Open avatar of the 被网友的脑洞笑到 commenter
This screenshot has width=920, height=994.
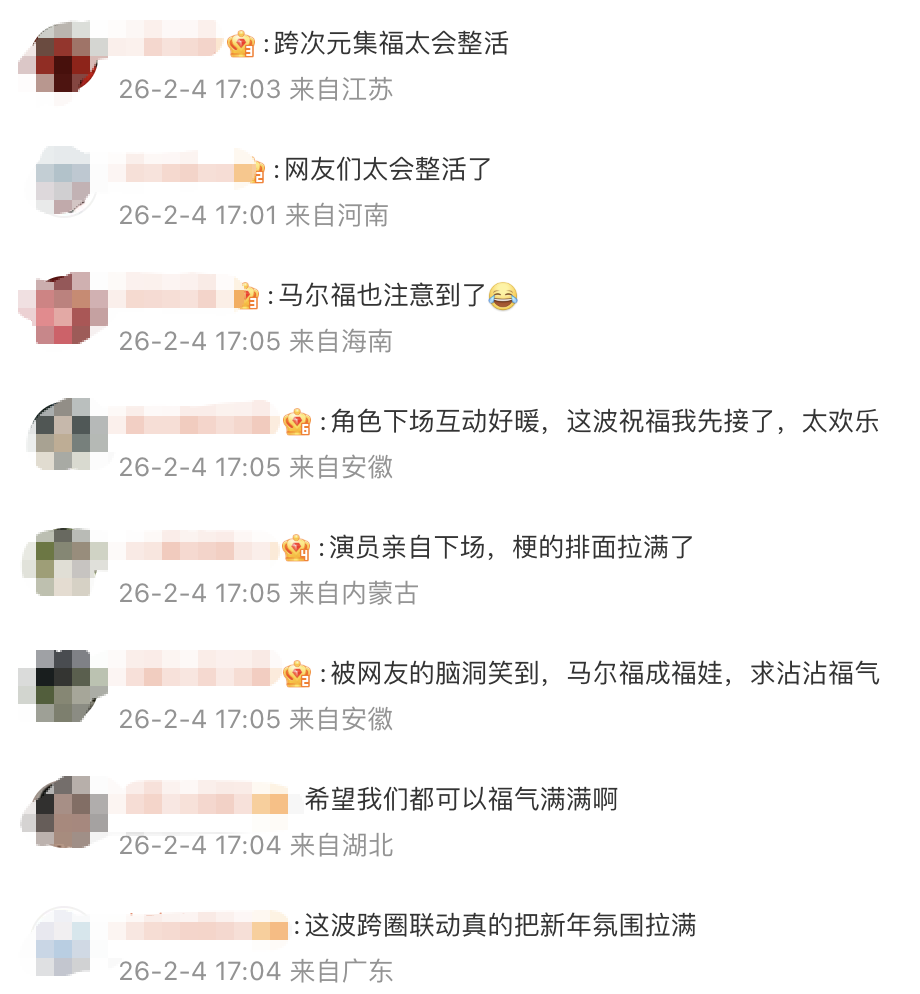(x=62, y=688)
